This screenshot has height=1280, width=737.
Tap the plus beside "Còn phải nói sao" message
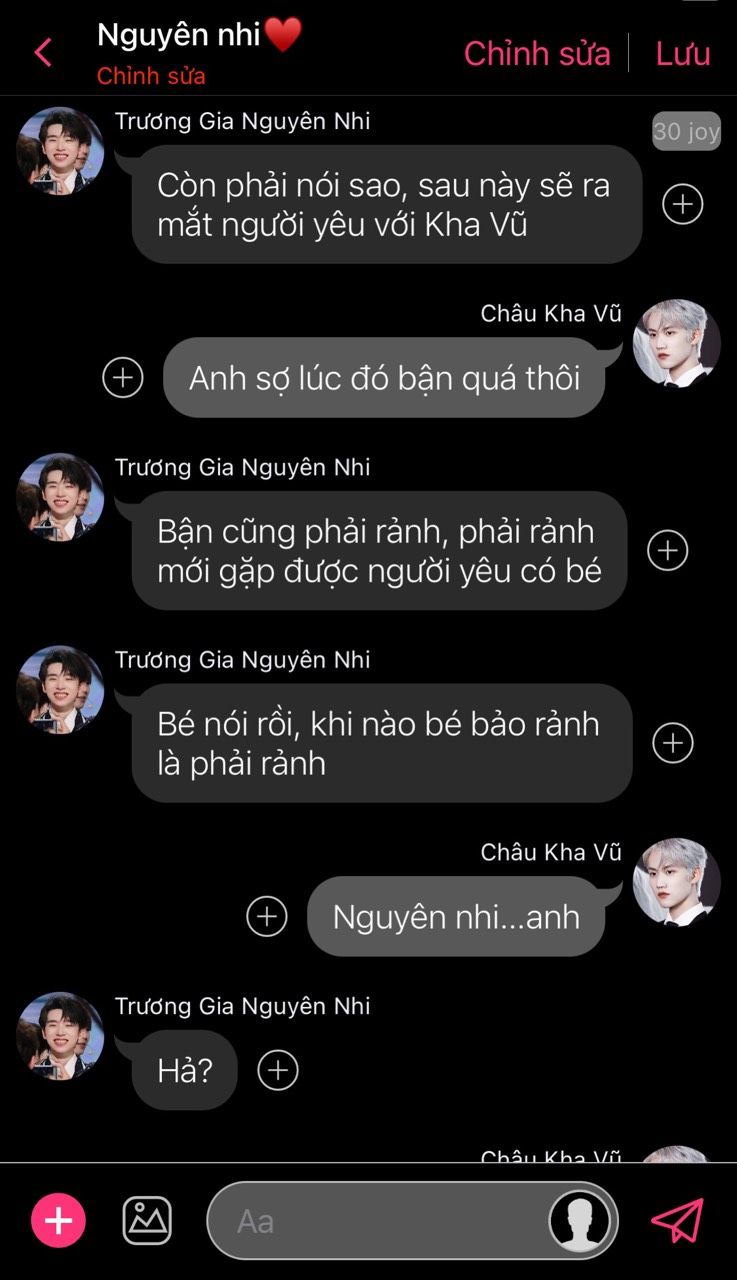tap(683, 204)
